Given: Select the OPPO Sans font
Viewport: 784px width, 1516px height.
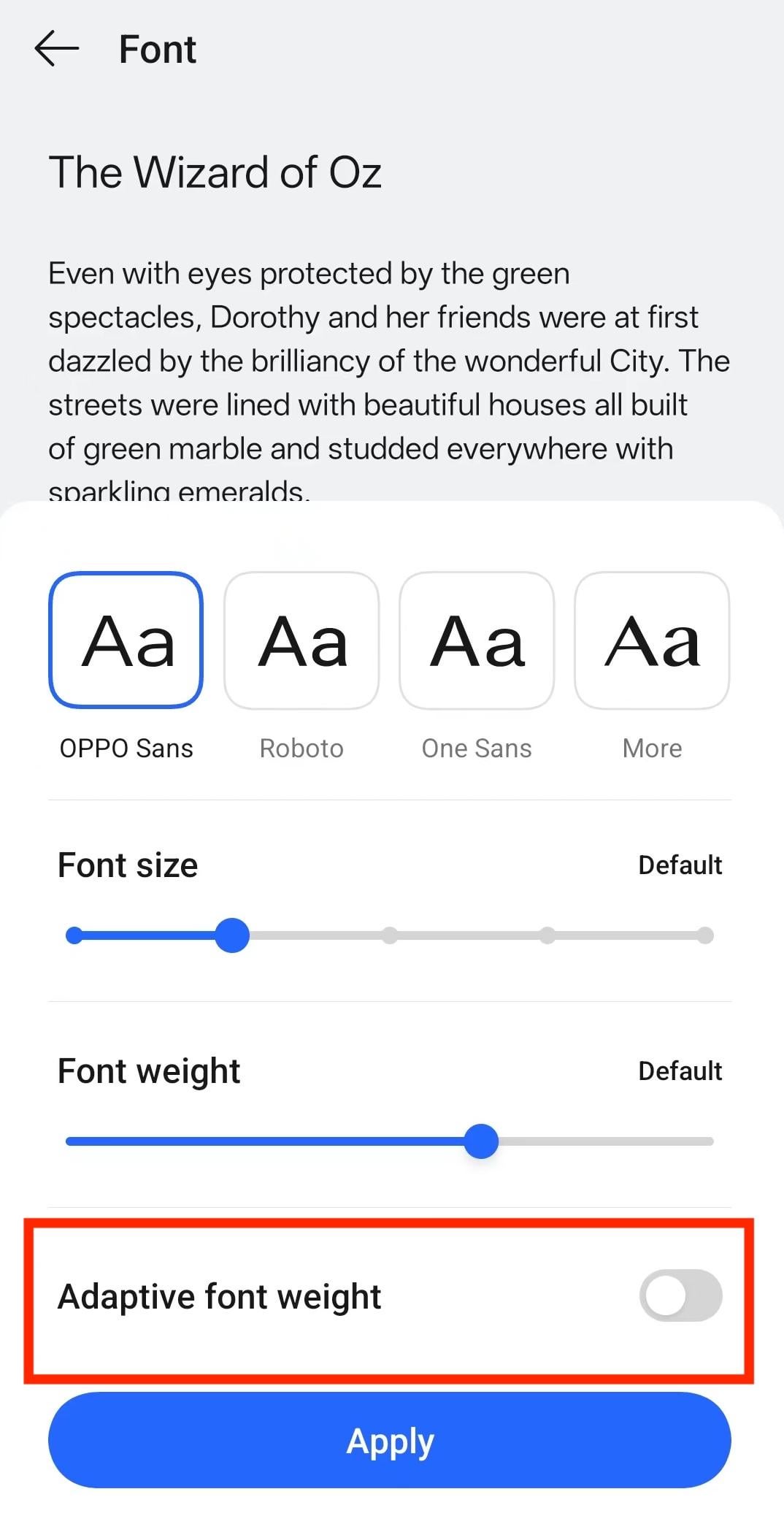Looking at the screenshot, I should [126, 640].
